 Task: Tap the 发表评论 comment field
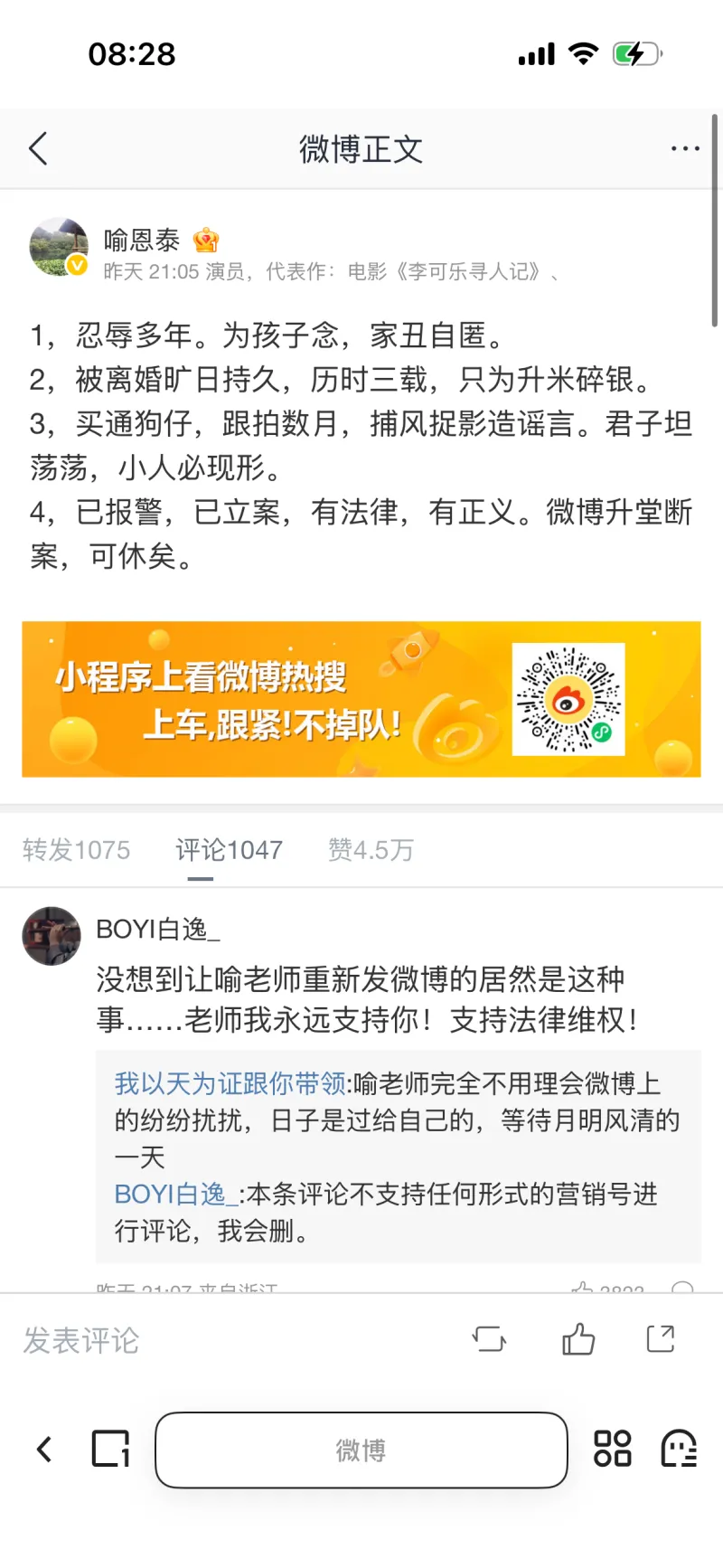[81, 1340]
